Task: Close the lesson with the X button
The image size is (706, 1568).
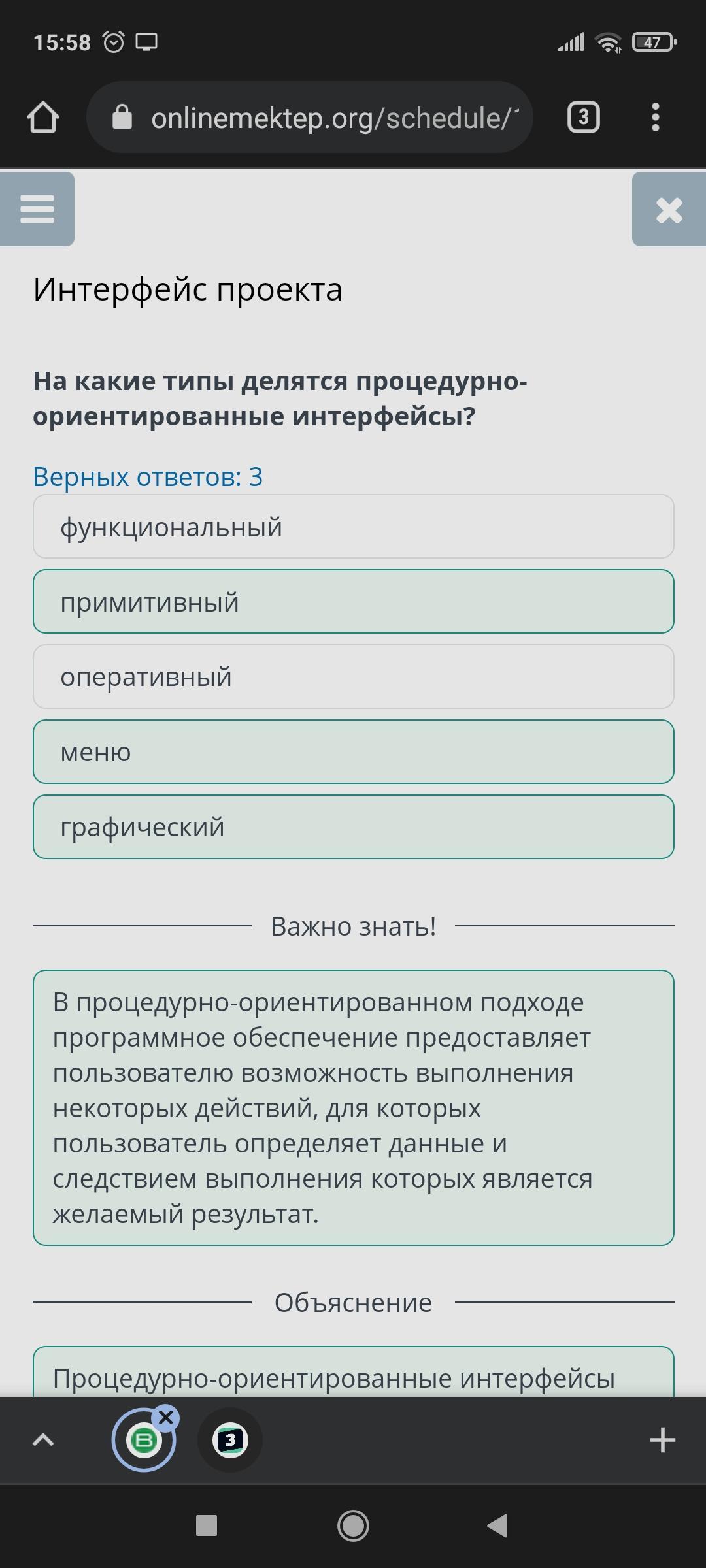Action: tap(669, 210)
